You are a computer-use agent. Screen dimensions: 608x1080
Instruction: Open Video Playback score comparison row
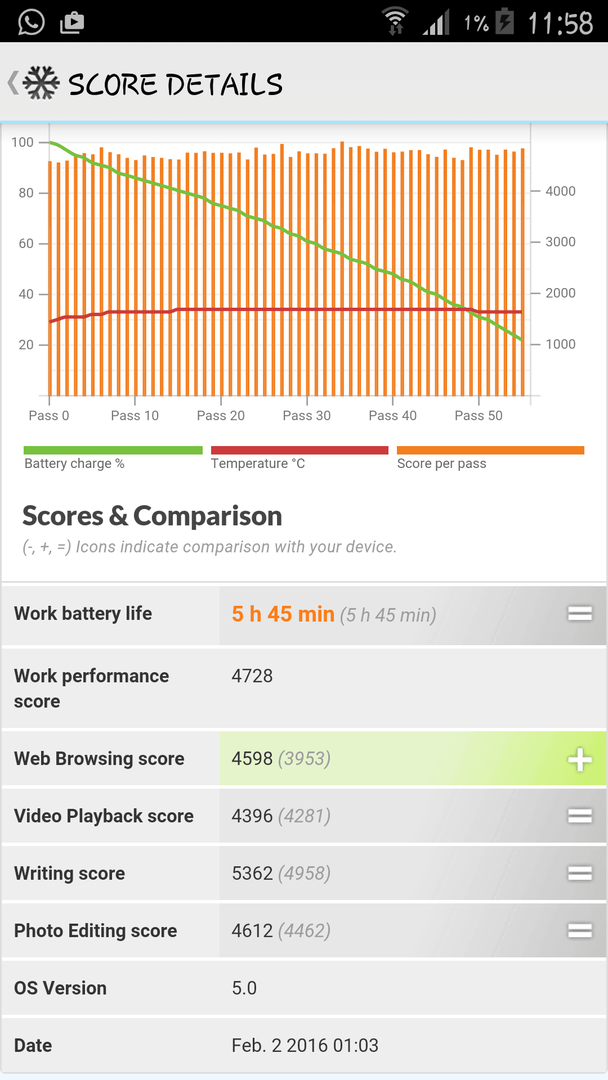pyautogui.click(x=304, y=816)
